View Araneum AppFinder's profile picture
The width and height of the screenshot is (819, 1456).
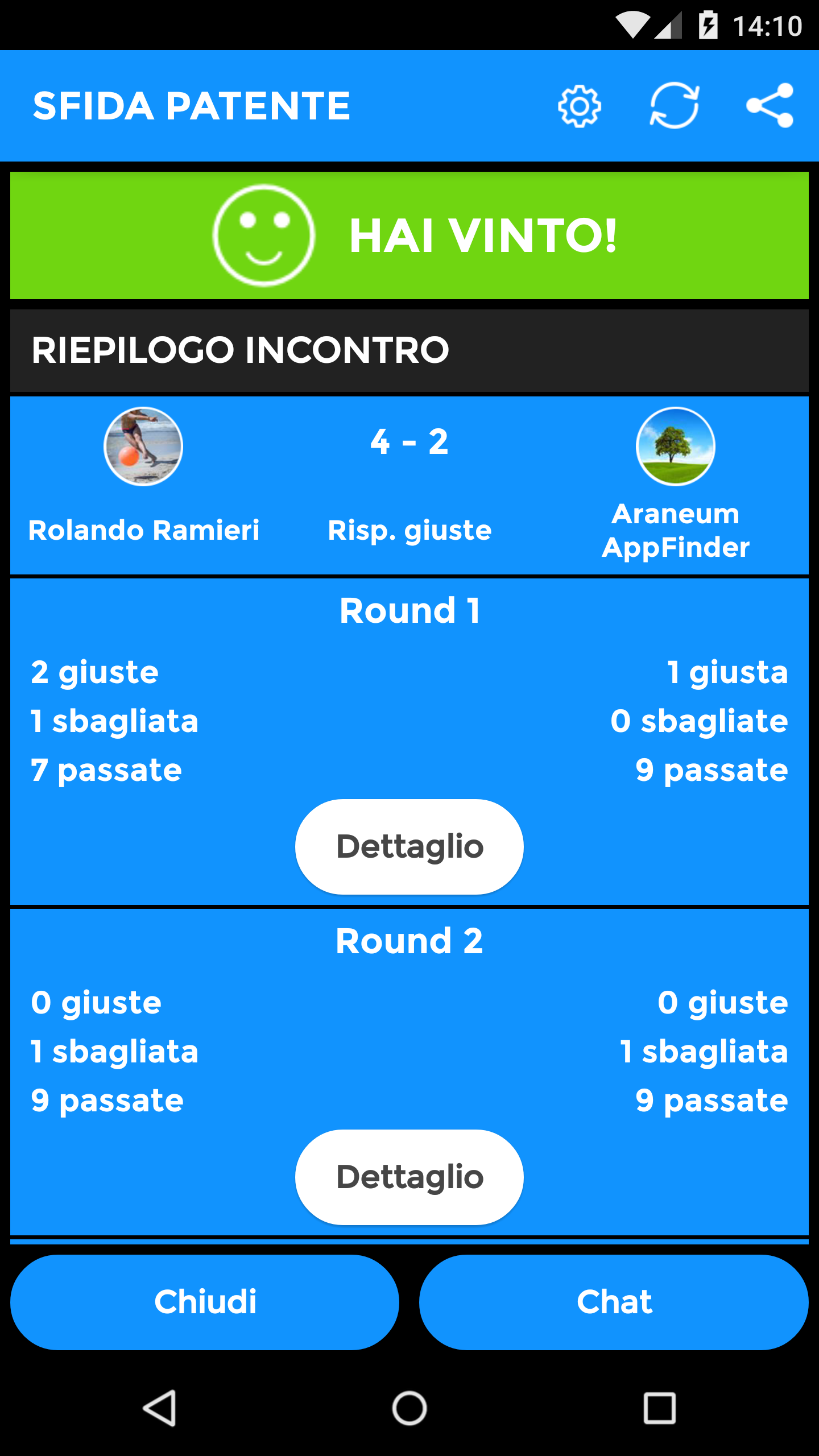pos(676,446)
